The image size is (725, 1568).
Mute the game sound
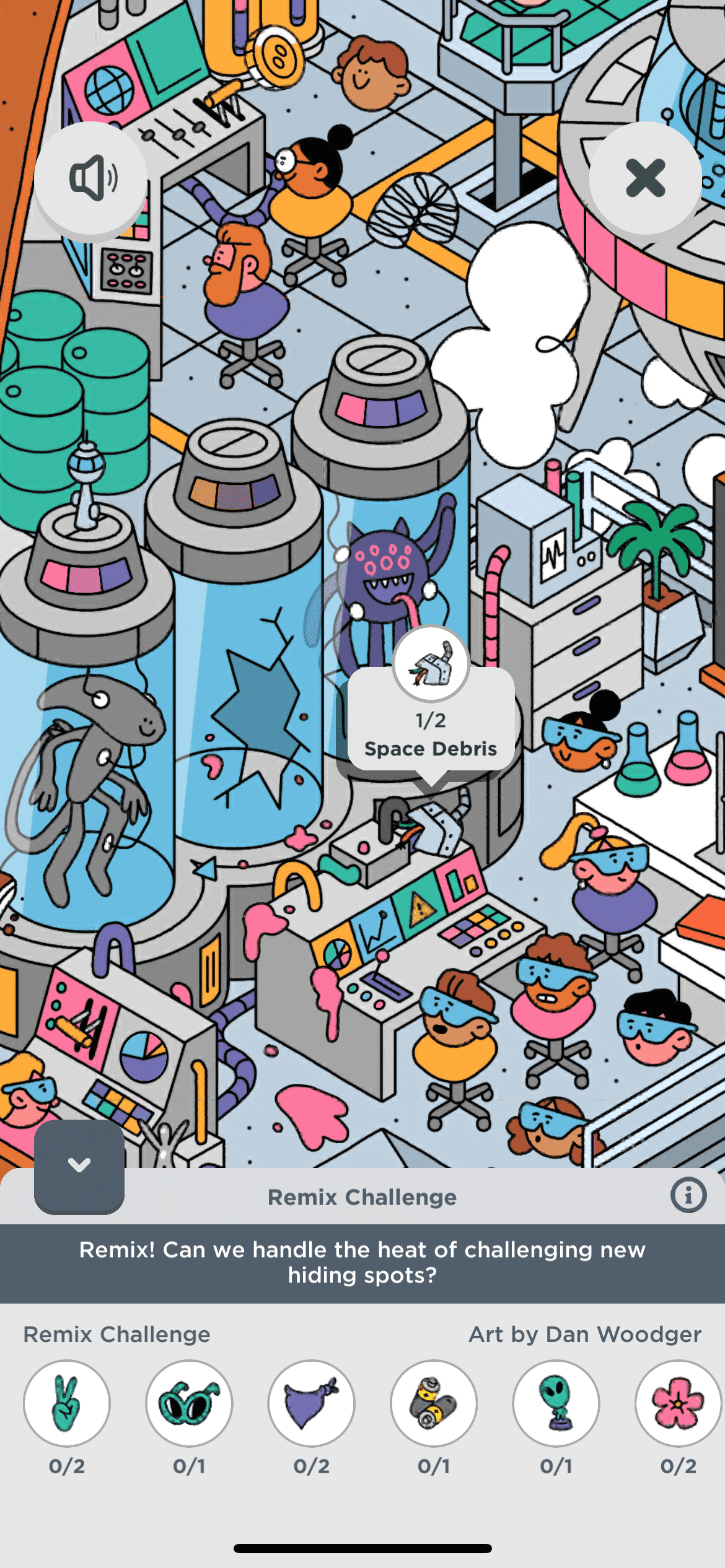coord(90,178)
